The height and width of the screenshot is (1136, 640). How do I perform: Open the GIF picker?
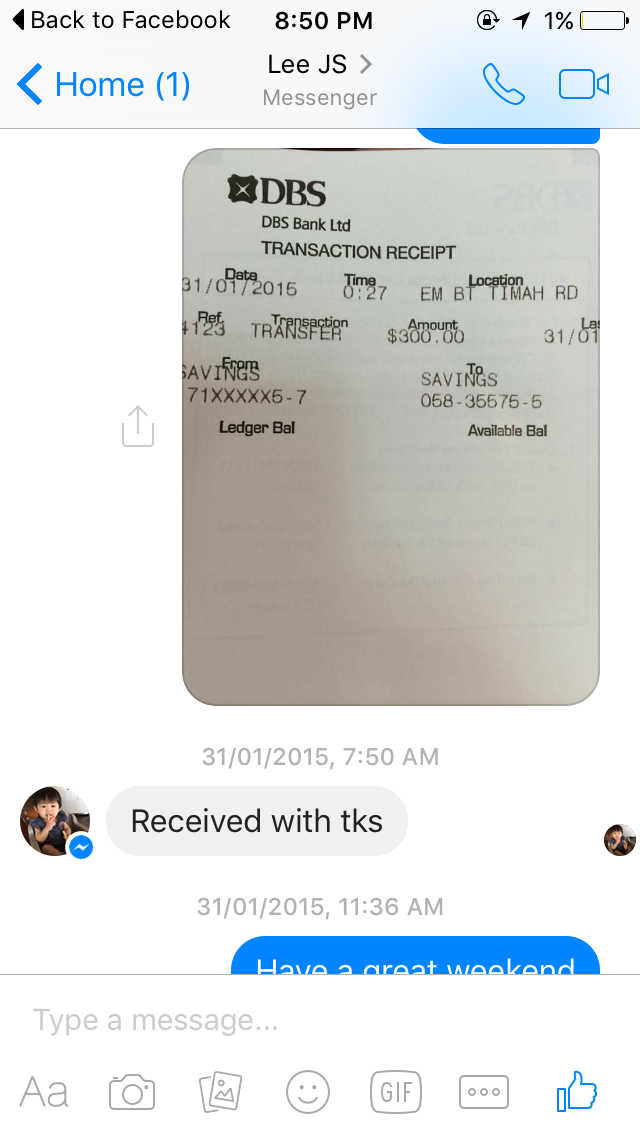click(396, 1092)
